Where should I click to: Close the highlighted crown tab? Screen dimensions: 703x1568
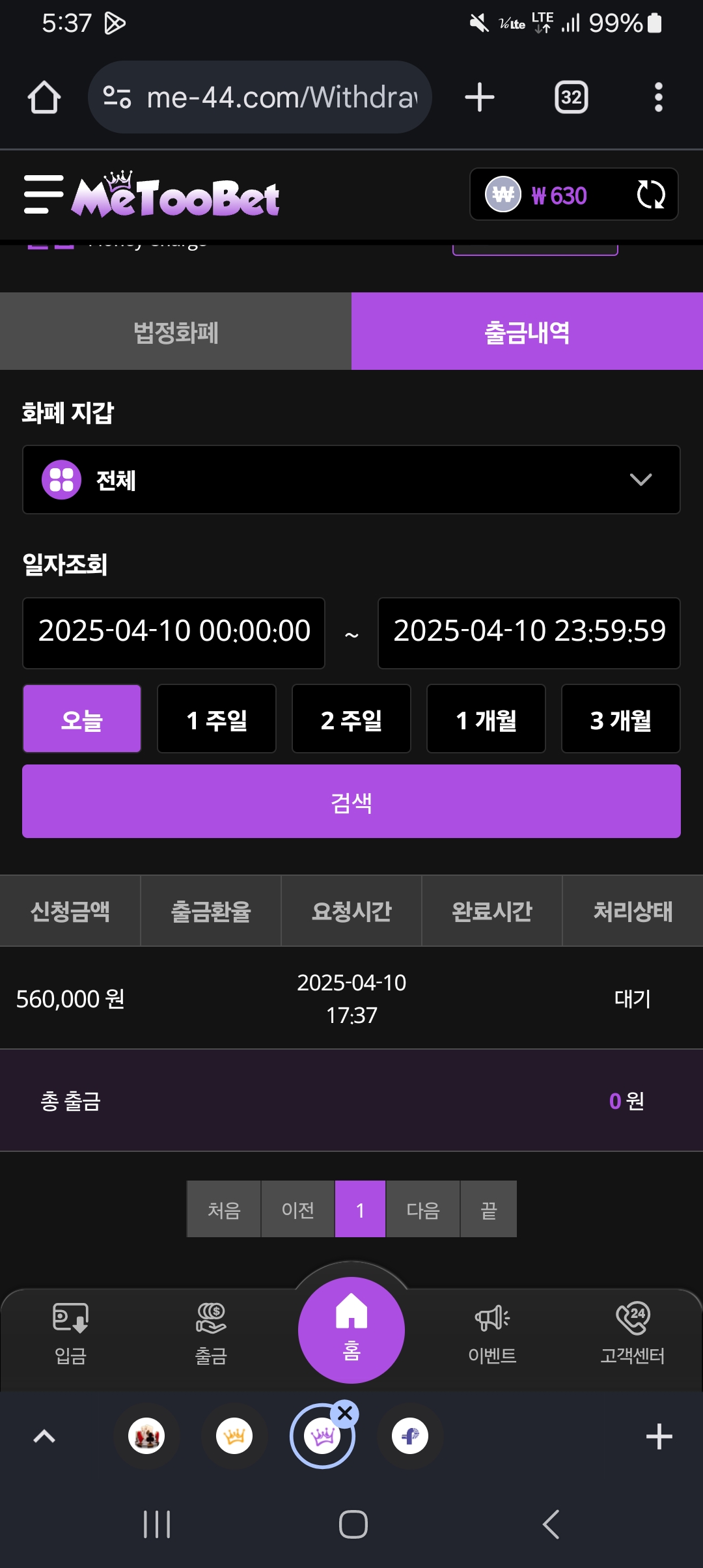coord(345,1414)
